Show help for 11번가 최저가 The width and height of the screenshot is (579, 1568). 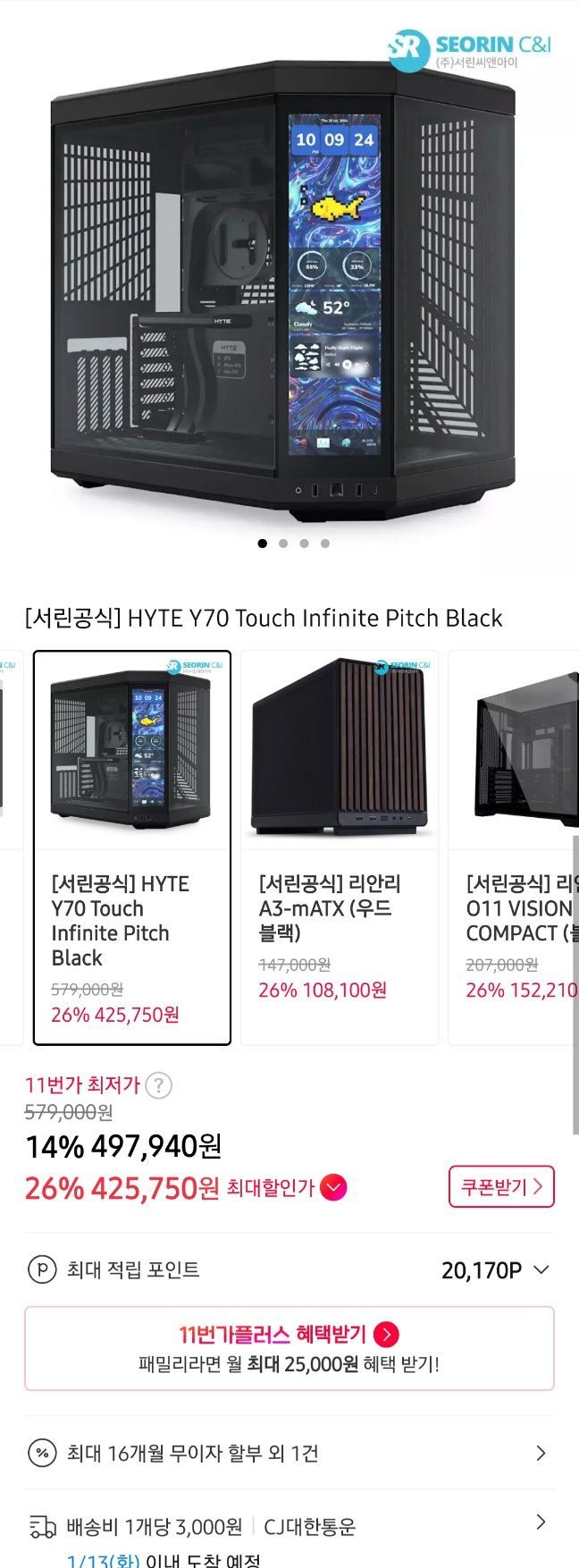pos(158,1085)
